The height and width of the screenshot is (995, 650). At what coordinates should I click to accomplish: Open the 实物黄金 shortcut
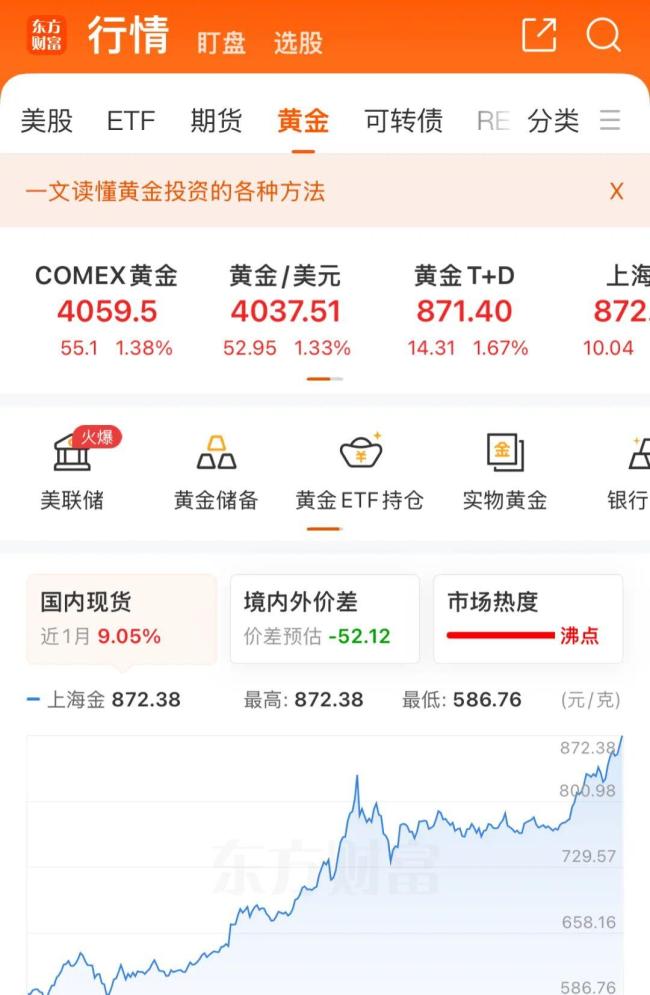click(x=504, y=471)
